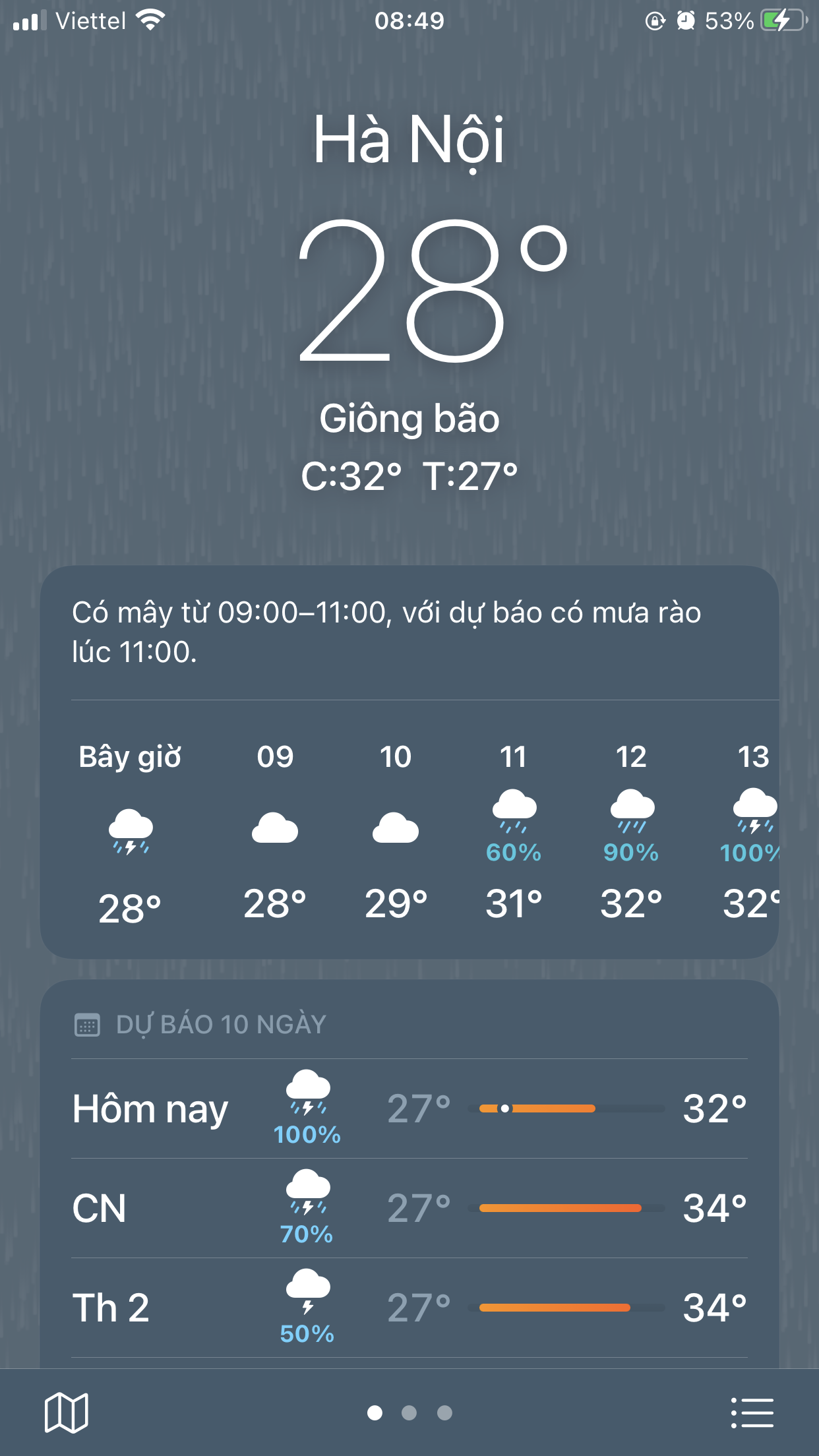The image size is (819, 1456).
Task: Open the saved locations list
Action: tap(752, 1412)
